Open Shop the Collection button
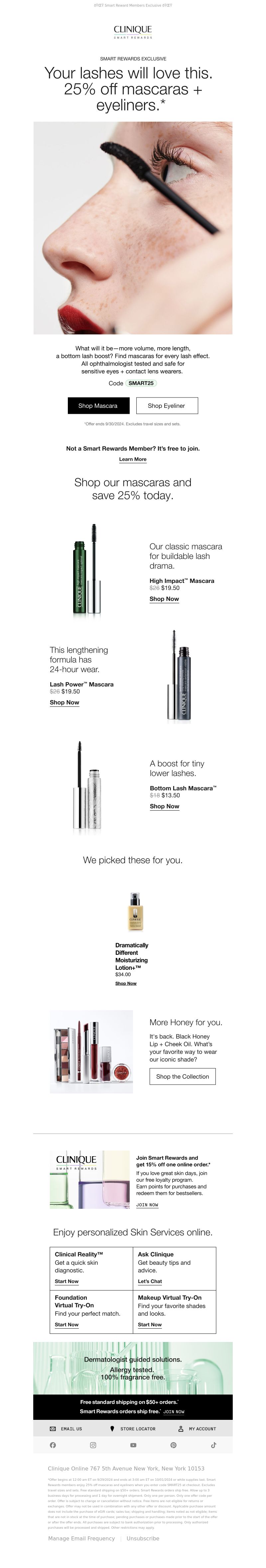The image size is (266, 1568). click(x=182, y=1076)
